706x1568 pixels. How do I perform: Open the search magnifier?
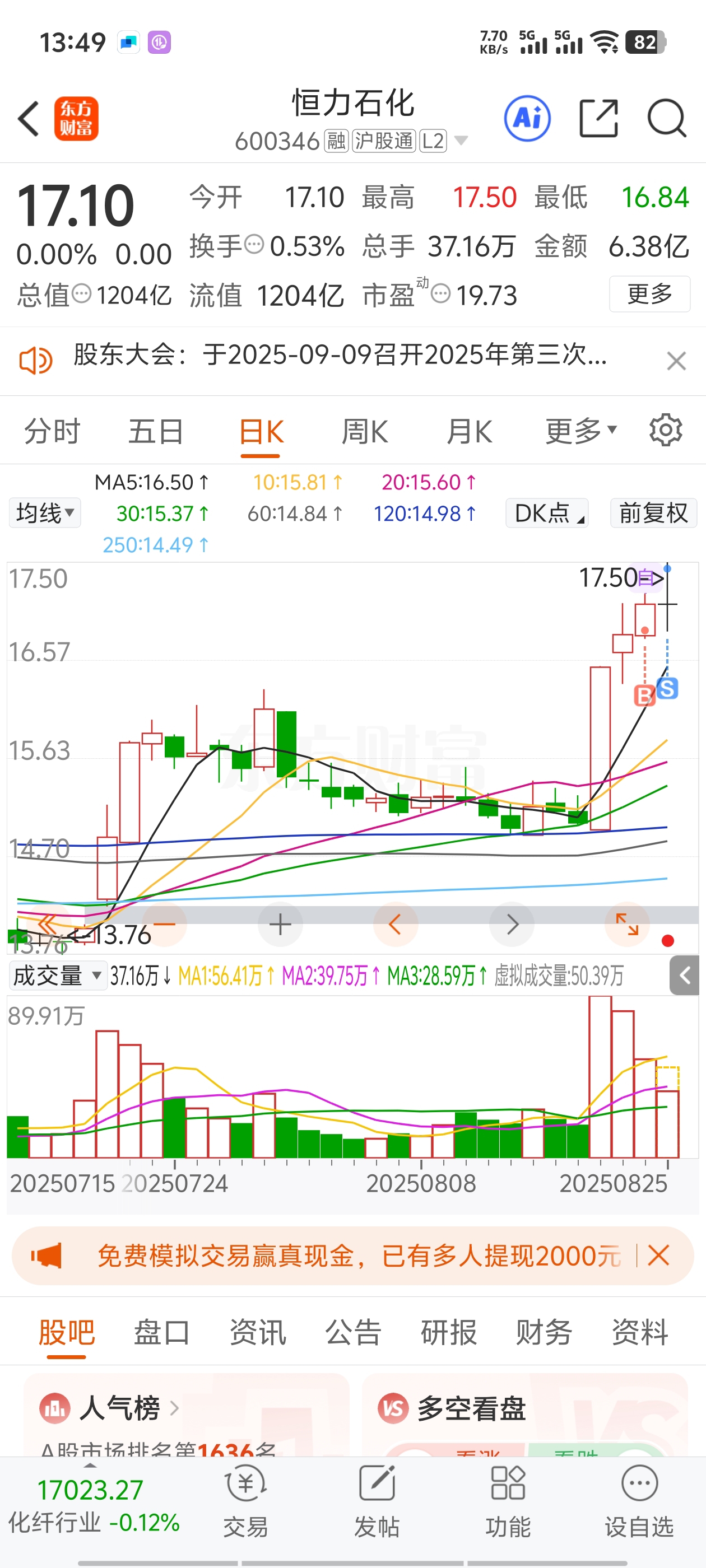coord(667,119)
